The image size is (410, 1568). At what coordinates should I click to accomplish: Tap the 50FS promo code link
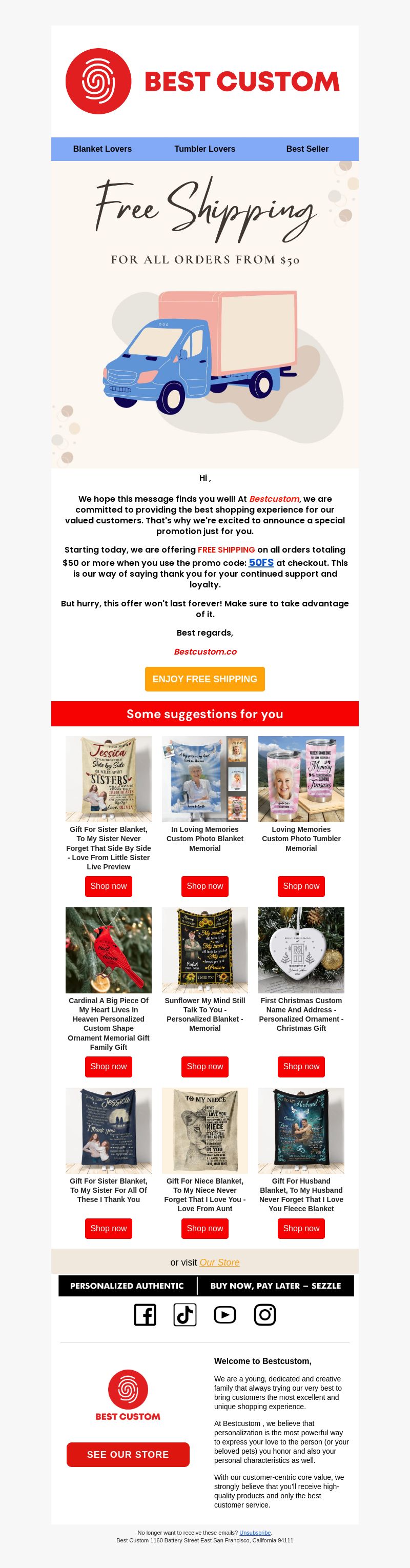(261, 562)
